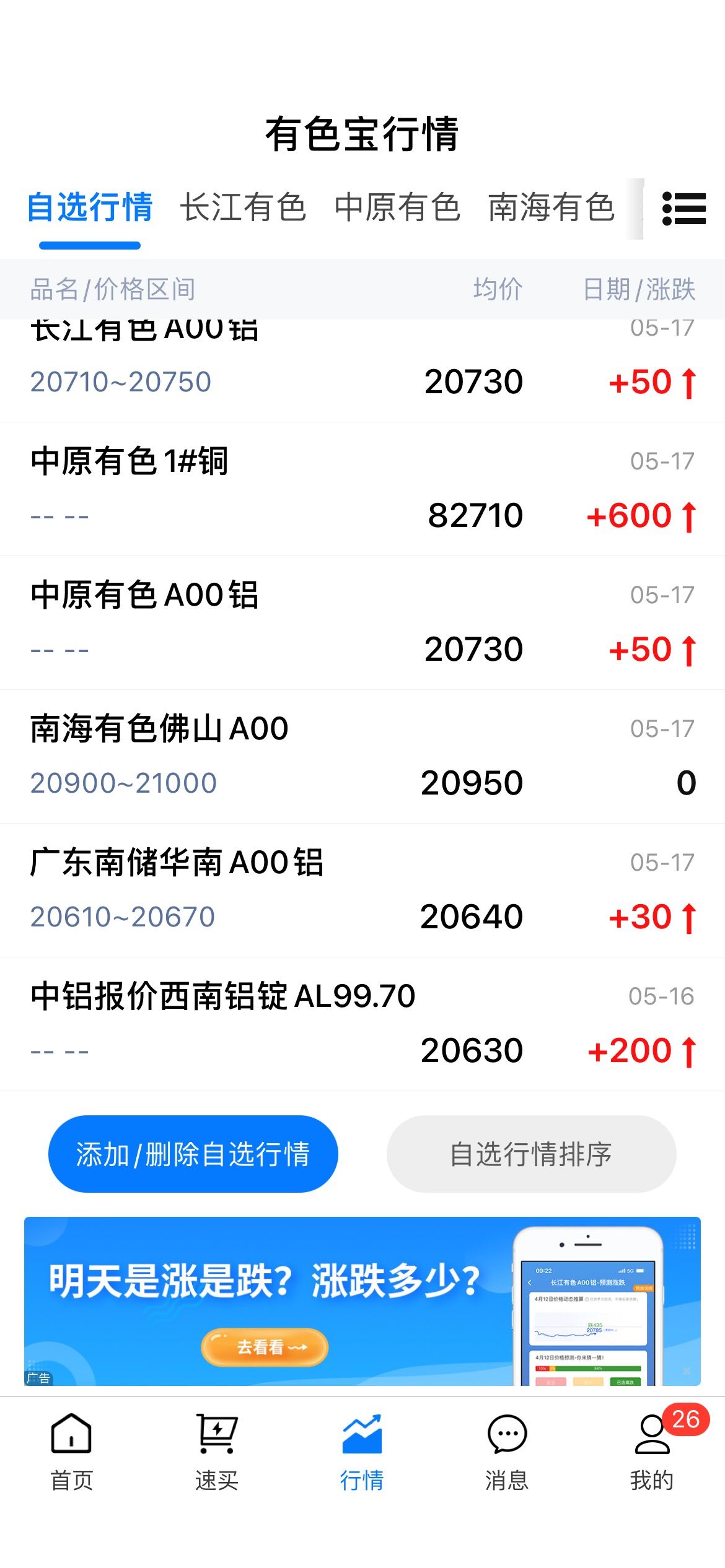Switch to the 长江有色 tab

pos(244,207)
